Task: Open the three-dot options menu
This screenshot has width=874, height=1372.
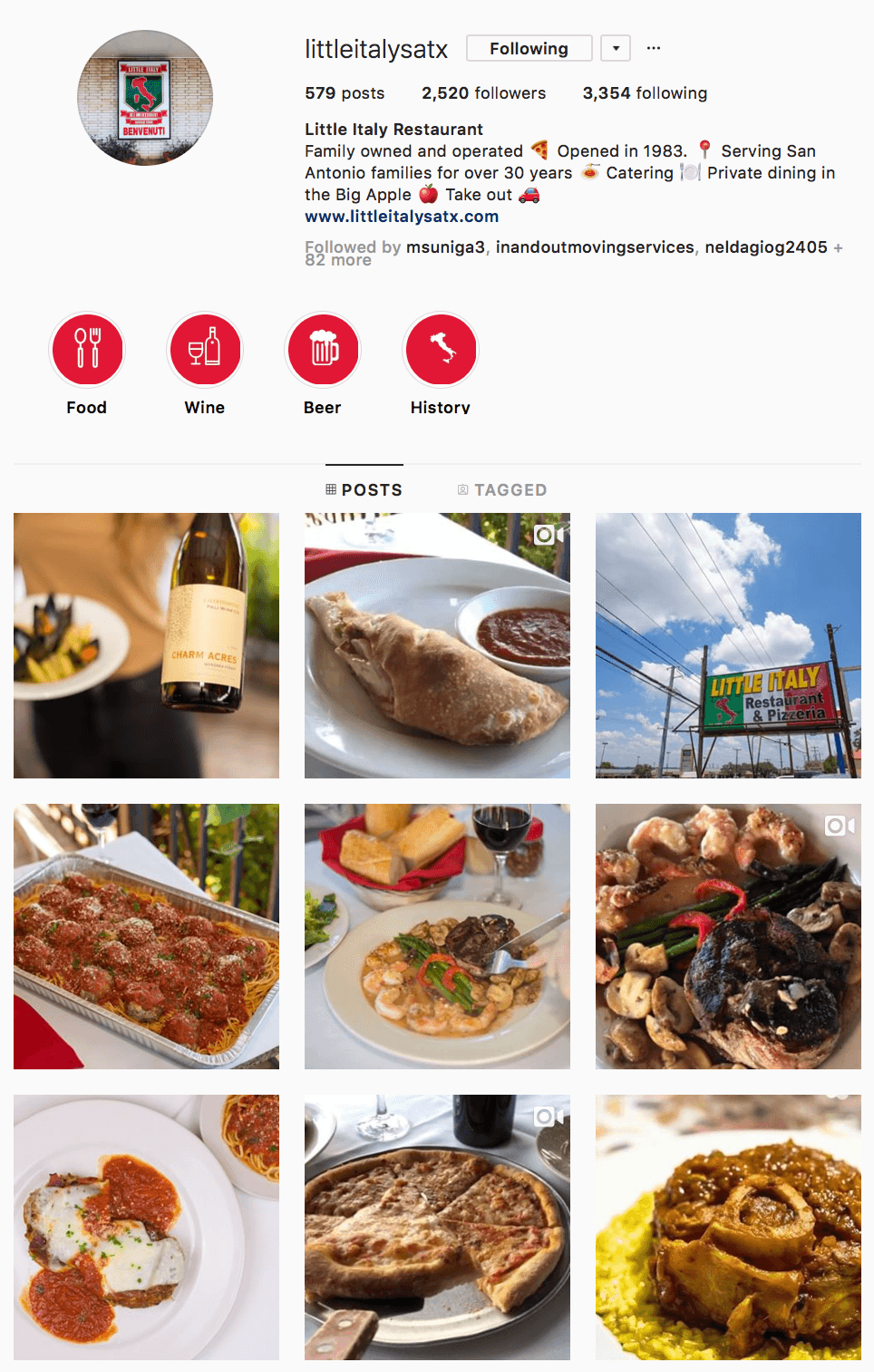Action: pyautogui.click(x=654, y=48)
